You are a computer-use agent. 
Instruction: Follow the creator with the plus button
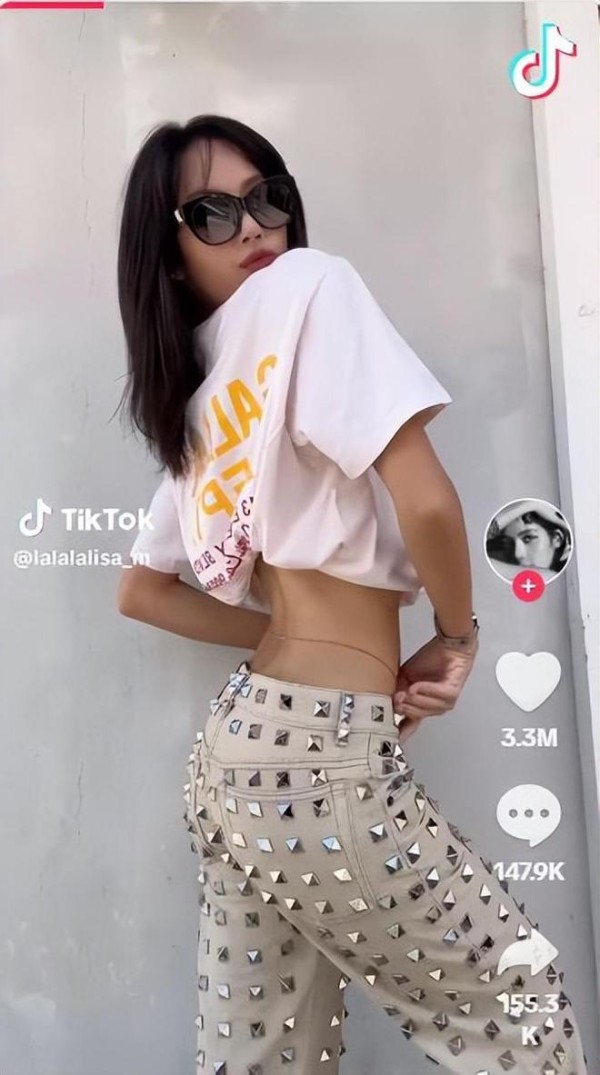(528, 587)
